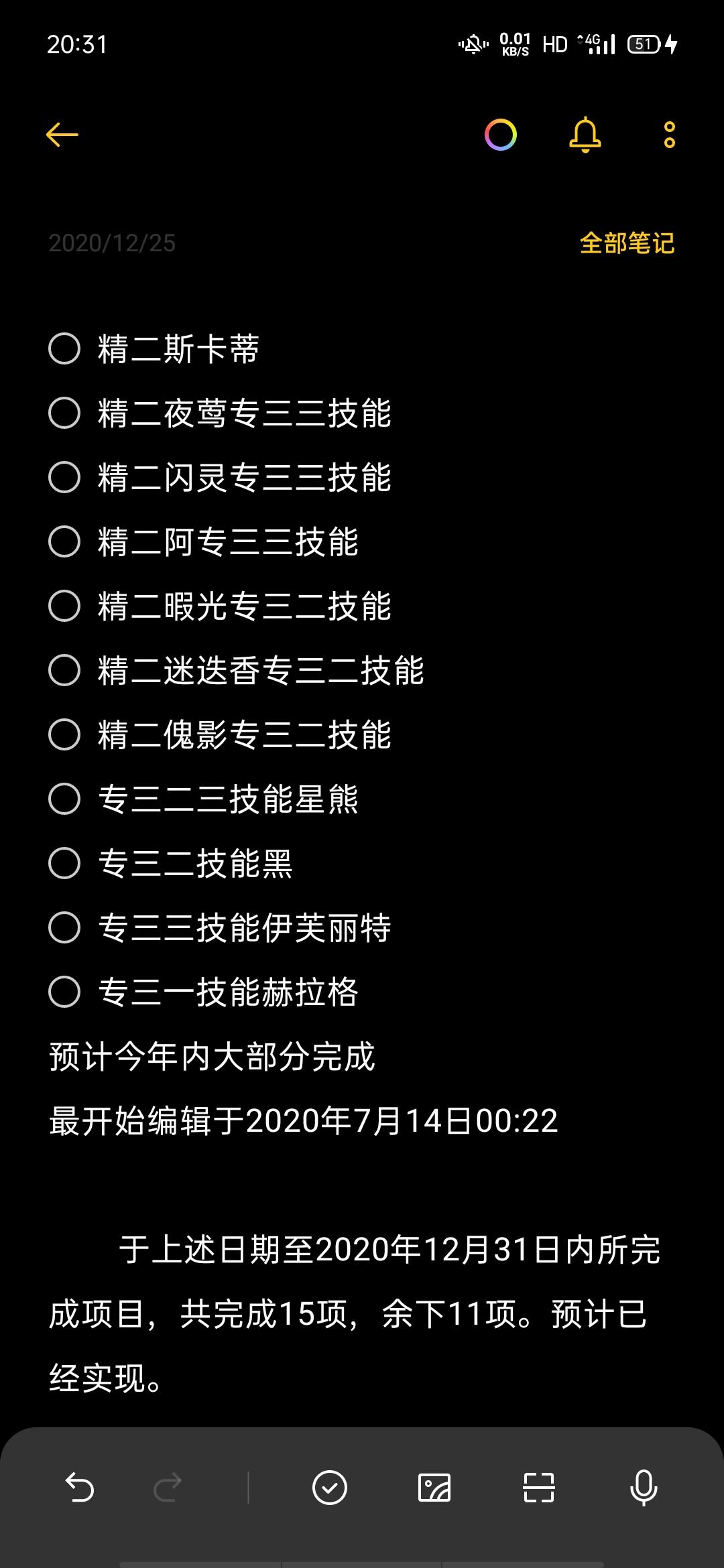Image resolution: width=724 pixels, height=1568 pixels.
Task: Mark 精二暇光专三二技能 complete
Action: (64, 606)
